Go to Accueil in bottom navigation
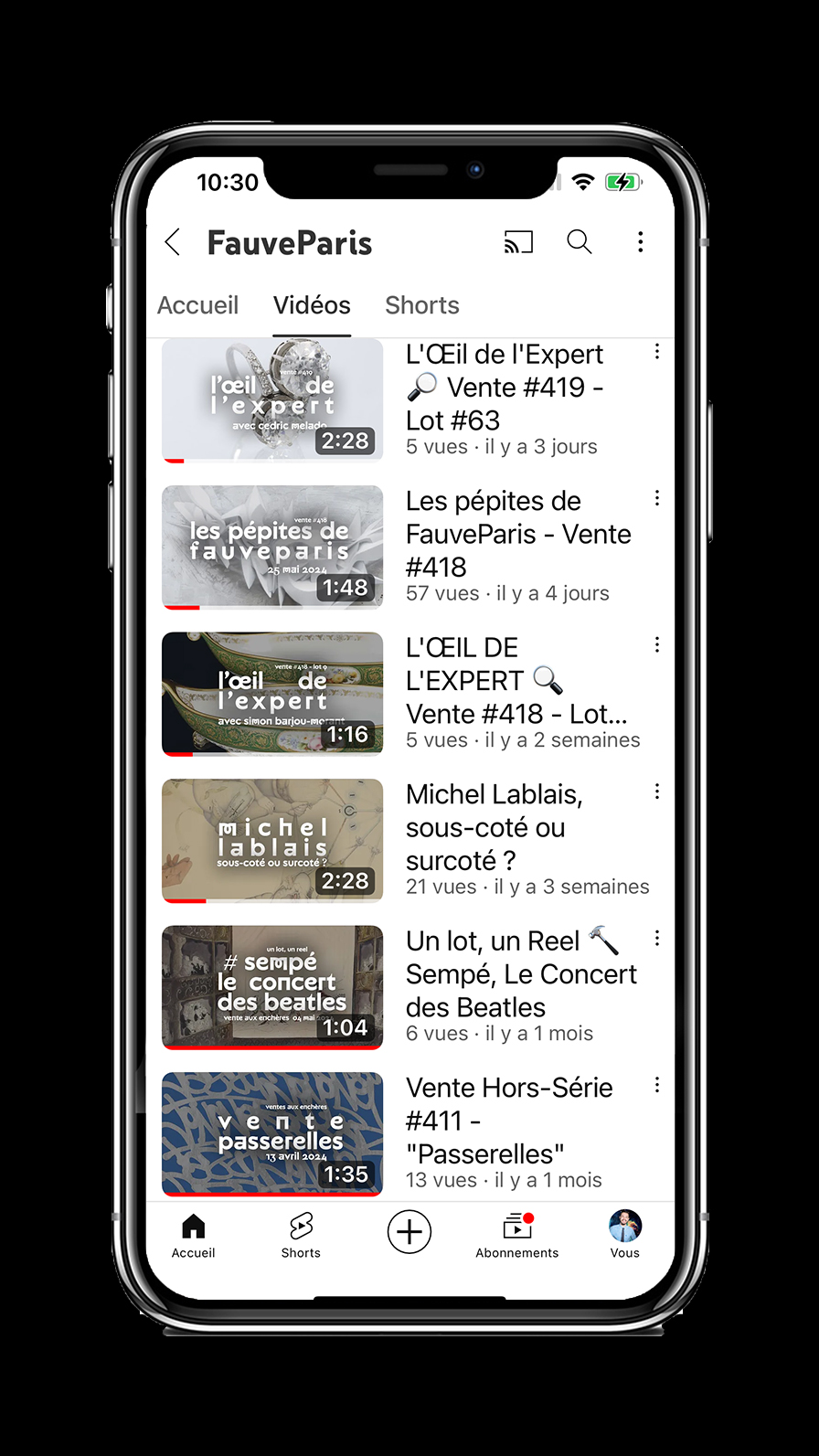 pyautogui.click(x=193, y=1236)
